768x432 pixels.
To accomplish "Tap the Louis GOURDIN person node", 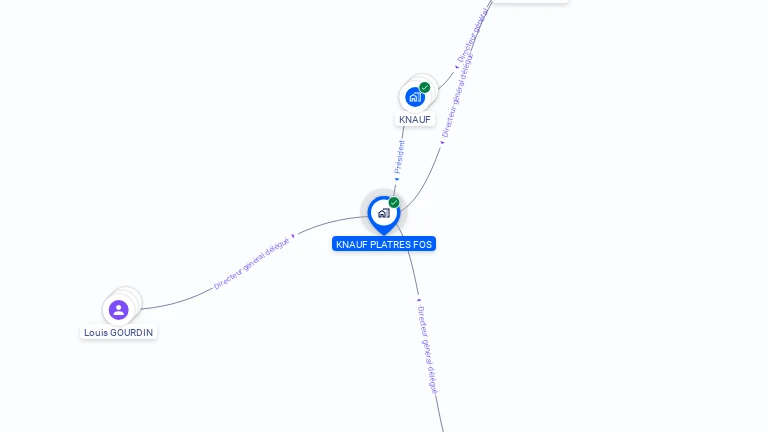I will [x=119, y=310].
